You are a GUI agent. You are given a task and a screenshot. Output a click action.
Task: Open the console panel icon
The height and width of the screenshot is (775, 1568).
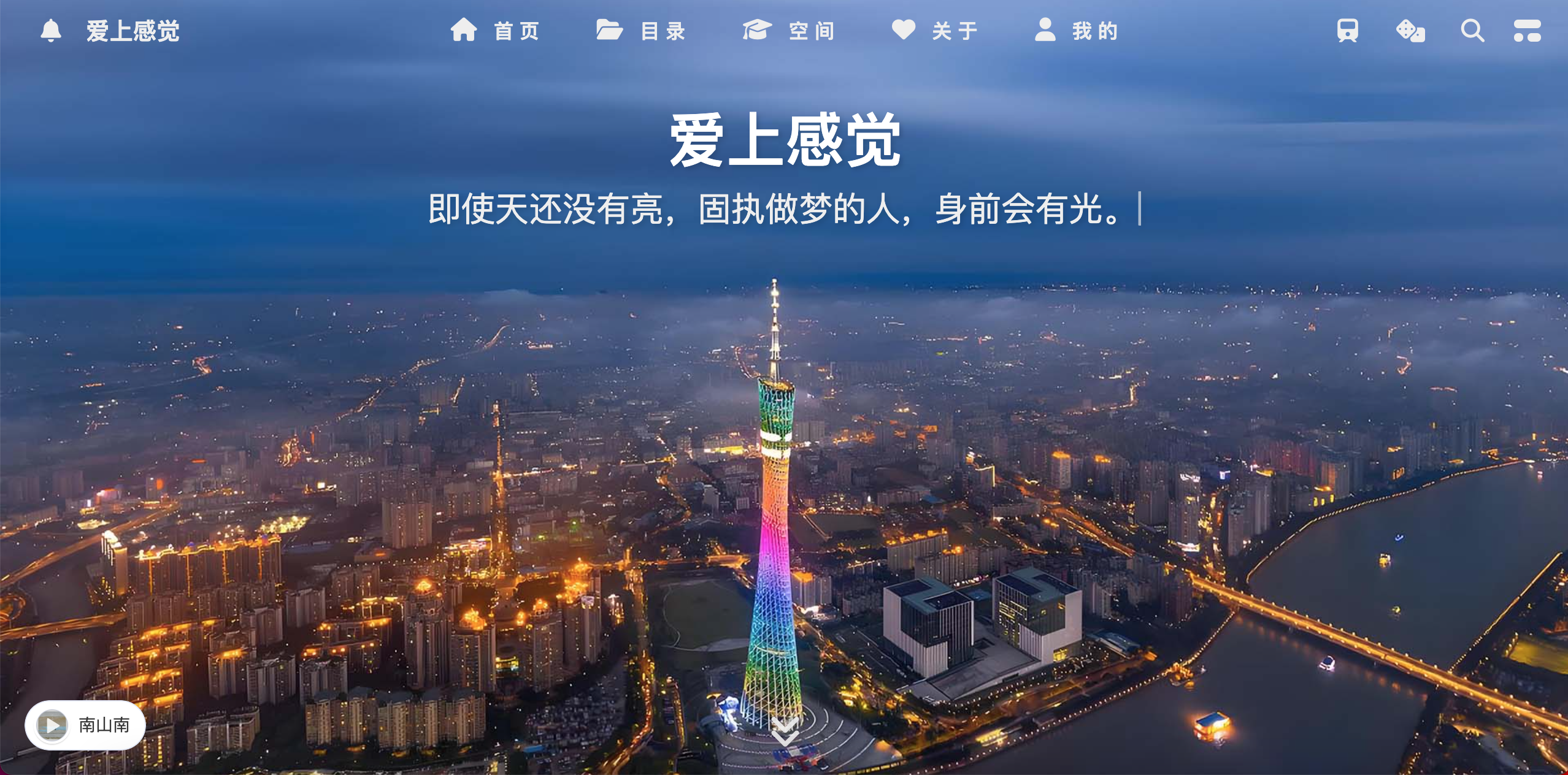[1527, 31]
